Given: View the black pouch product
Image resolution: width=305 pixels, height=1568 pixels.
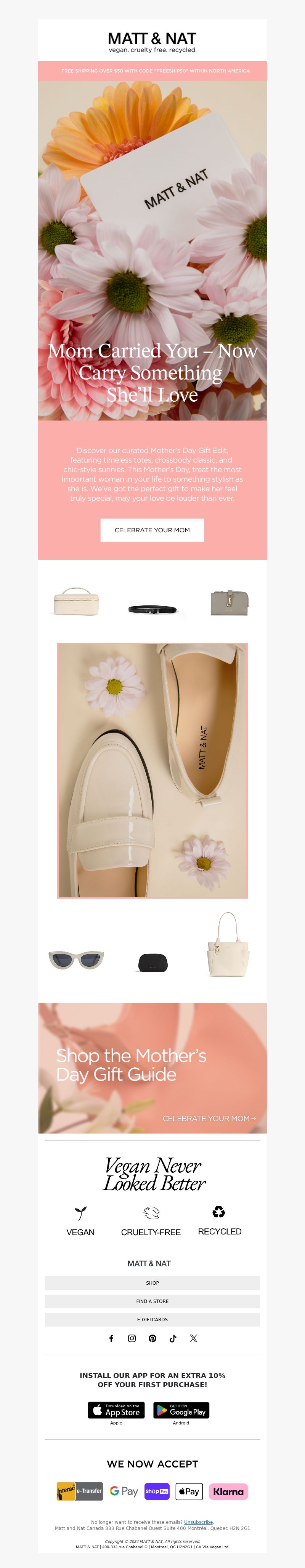Looking at the screenshot, I should click(x=152, y=962).
